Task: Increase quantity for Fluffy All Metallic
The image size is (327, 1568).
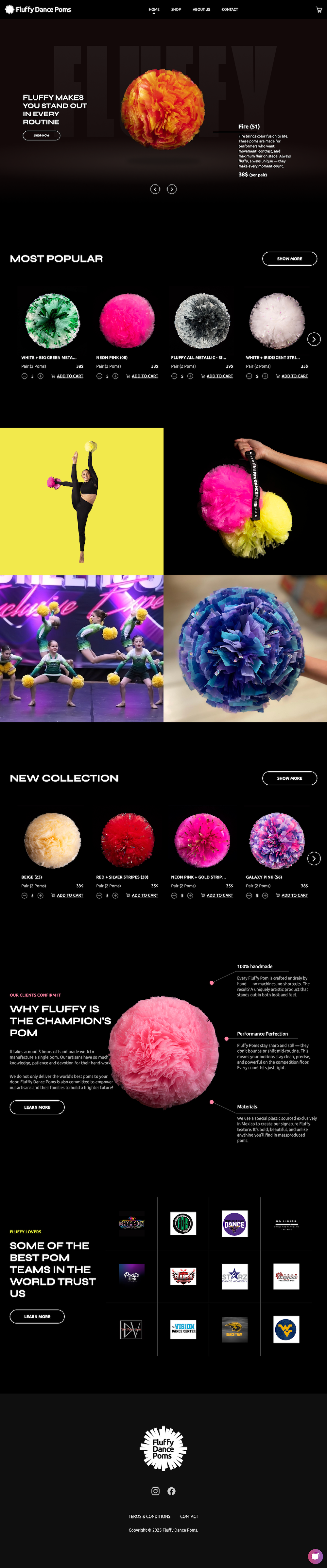Action: click(x=190, y=376)
